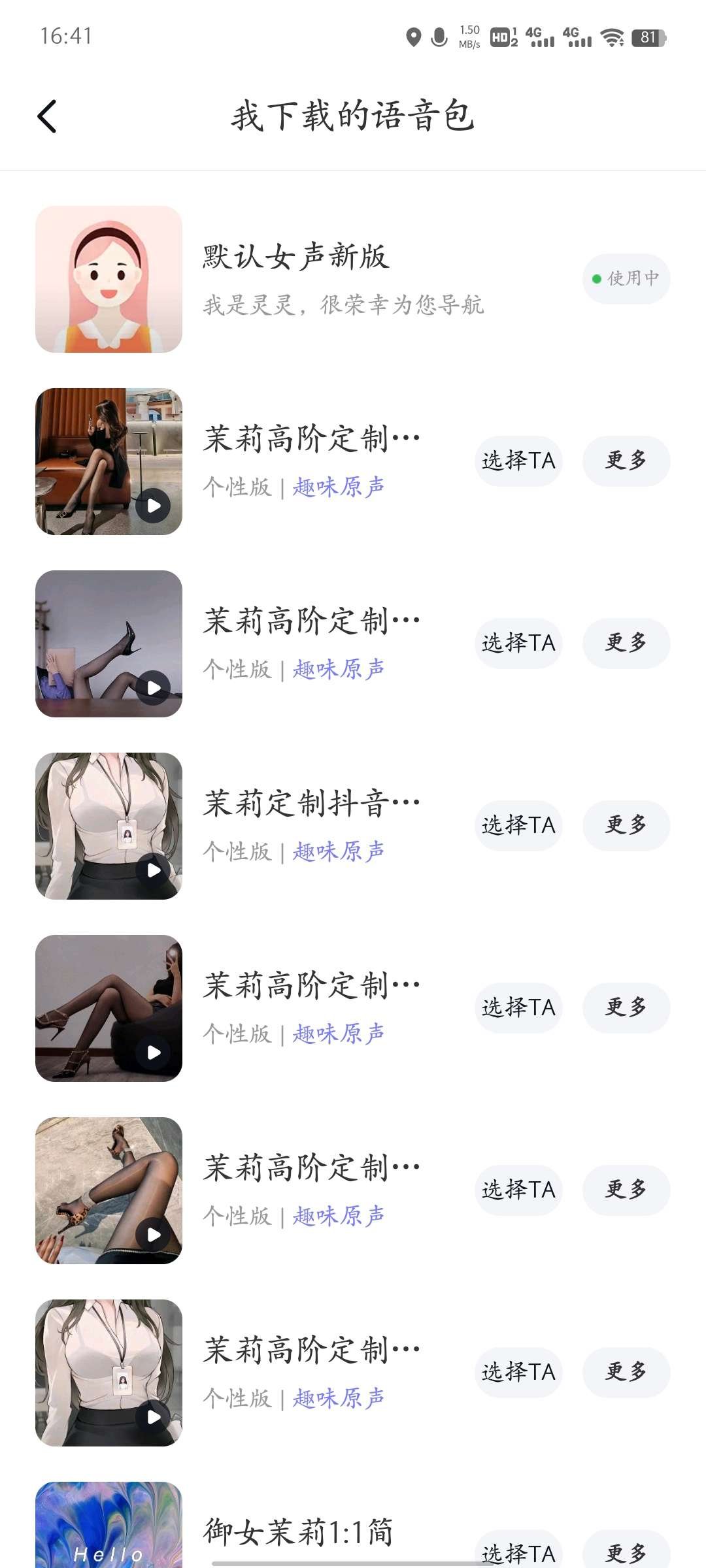Tap the 使用中 badge on 默认女声新版

pyautogui.click(x=626, y=278)
